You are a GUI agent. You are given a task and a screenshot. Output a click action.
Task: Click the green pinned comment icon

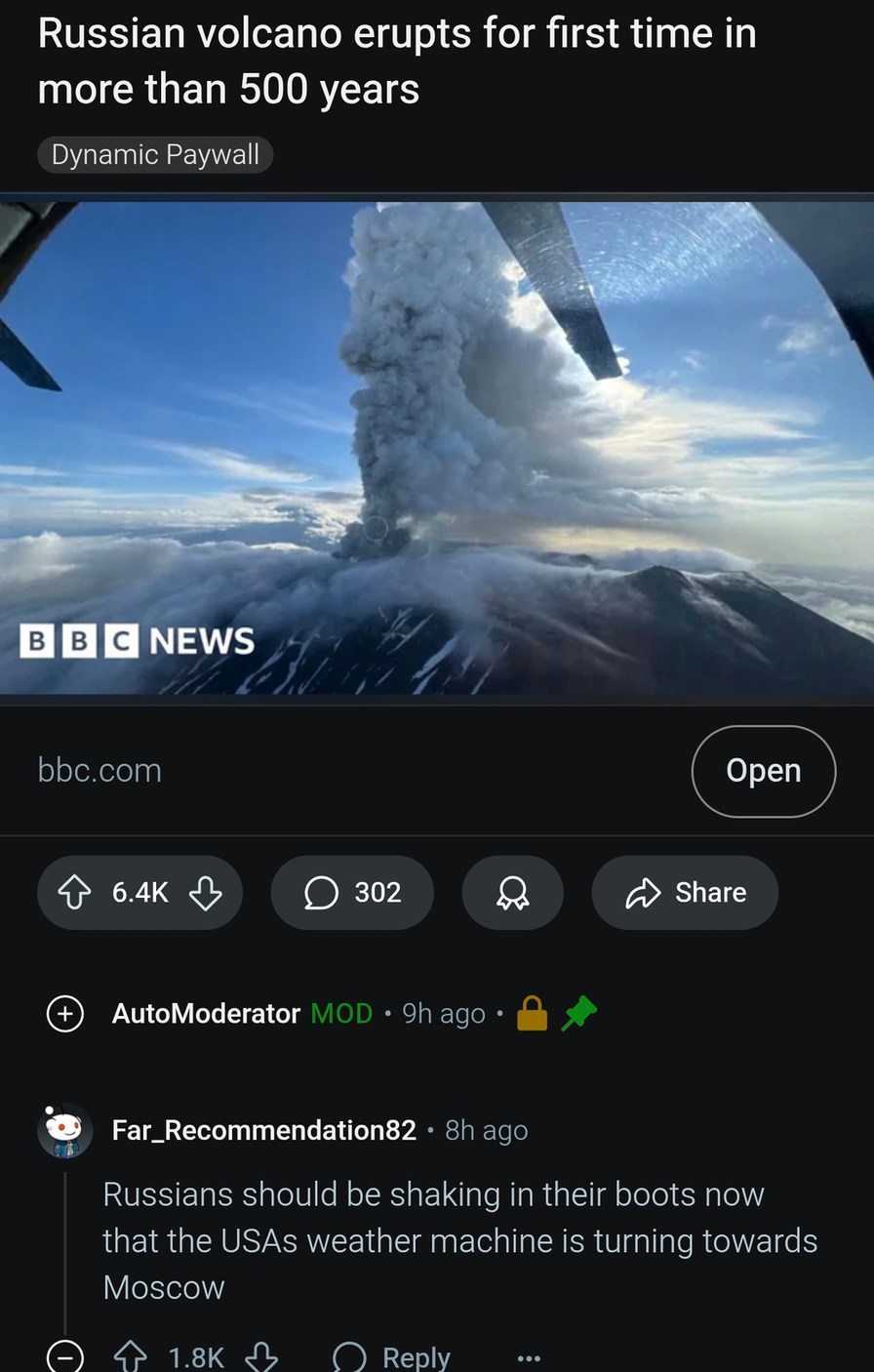pos(578,1013)
